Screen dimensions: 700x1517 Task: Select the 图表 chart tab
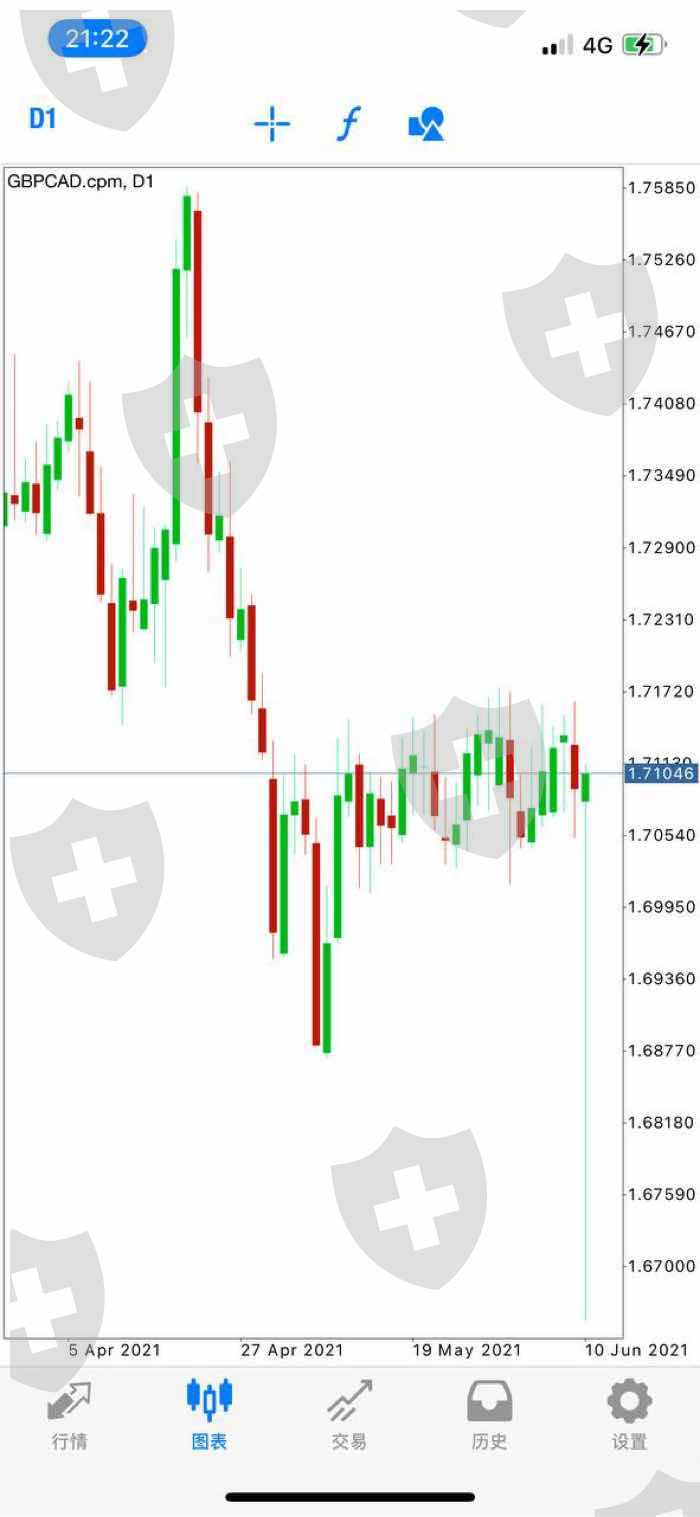(x=210, y=1414)
